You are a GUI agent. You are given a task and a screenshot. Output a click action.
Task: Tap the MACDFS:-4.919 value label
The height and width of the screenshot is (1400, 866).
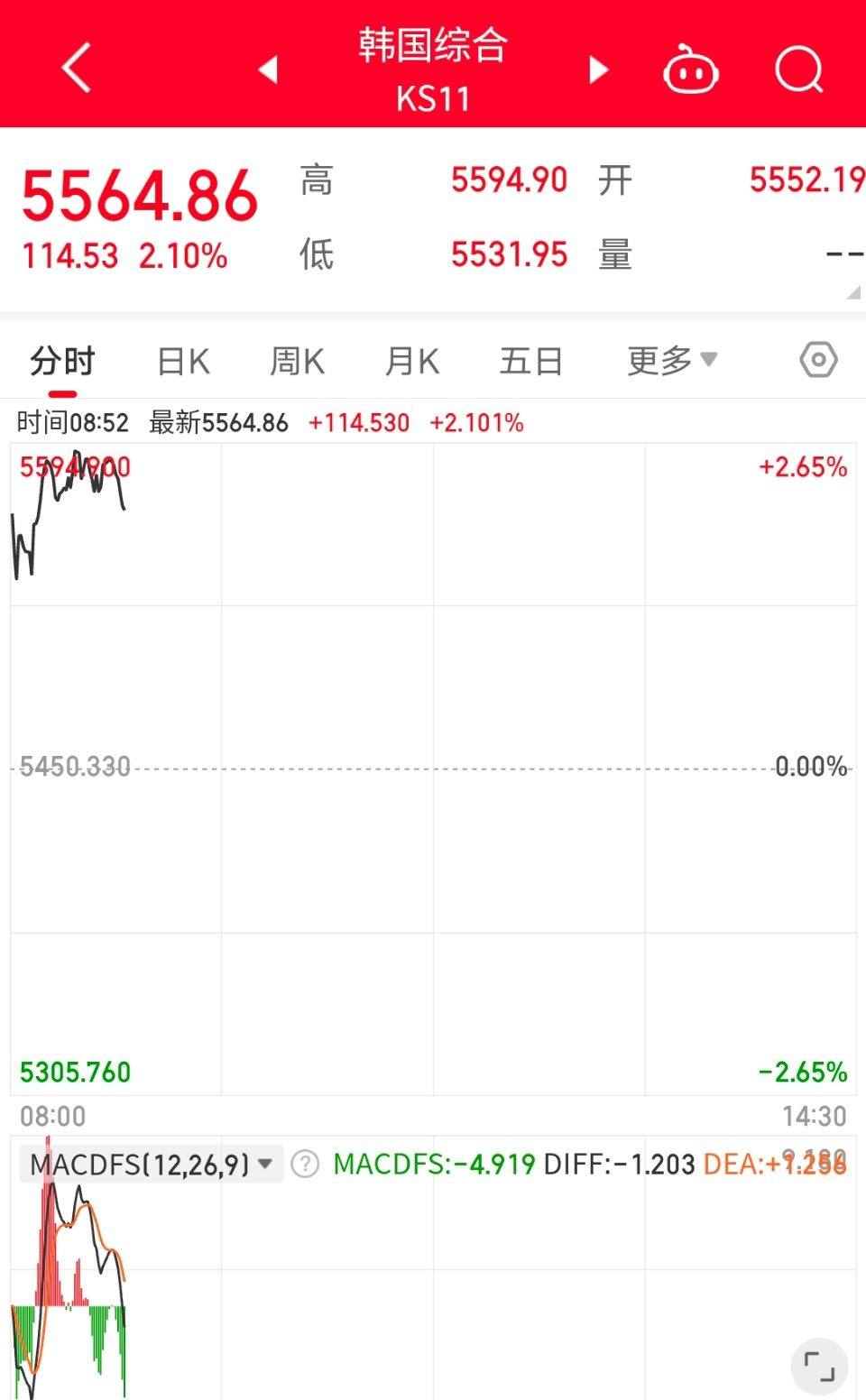[x=433, y=1165]
